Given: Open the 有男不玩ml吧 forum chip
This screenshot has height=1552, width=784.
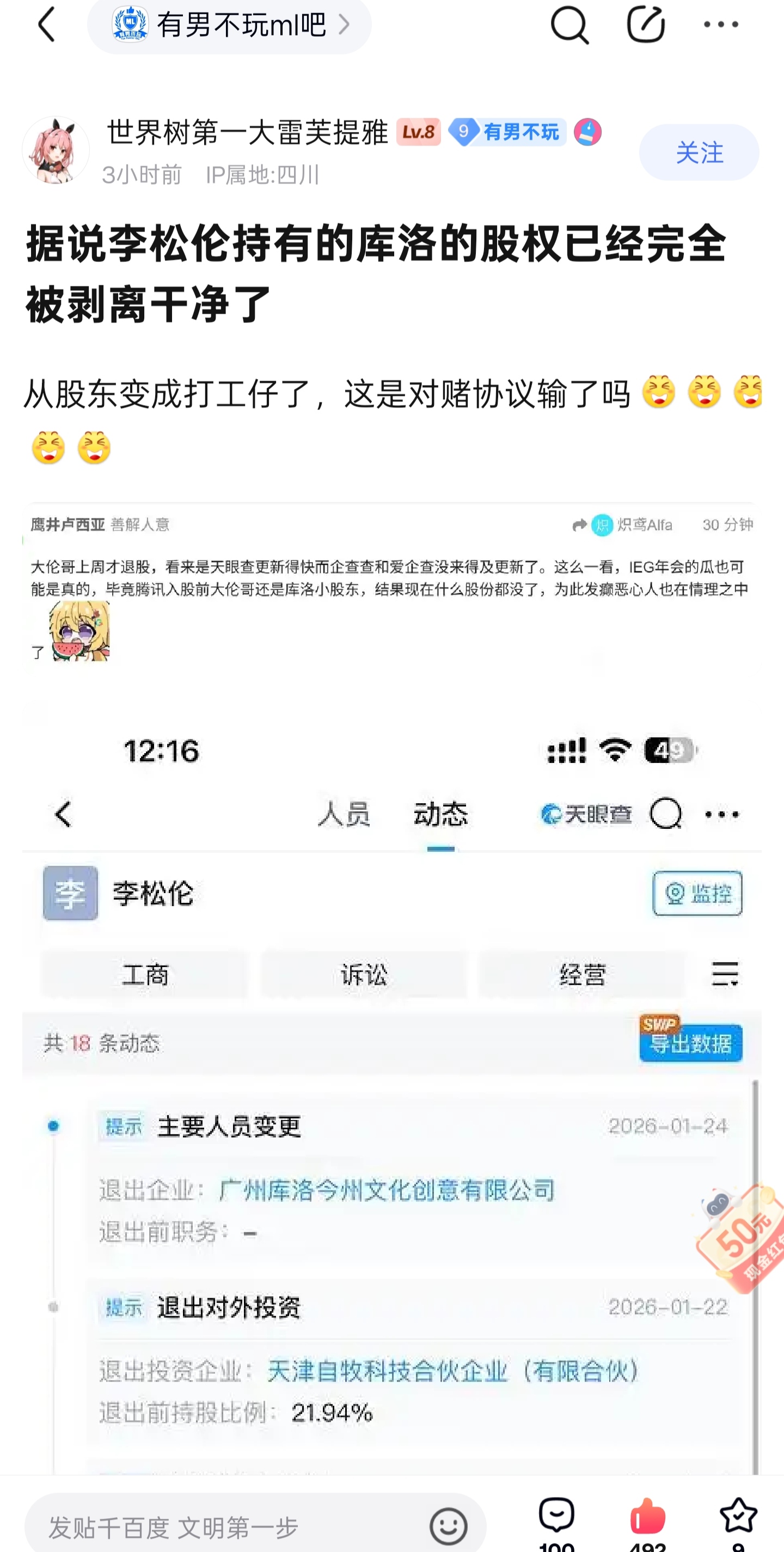Looking at the screenshot, I should (x=229, y=25).
